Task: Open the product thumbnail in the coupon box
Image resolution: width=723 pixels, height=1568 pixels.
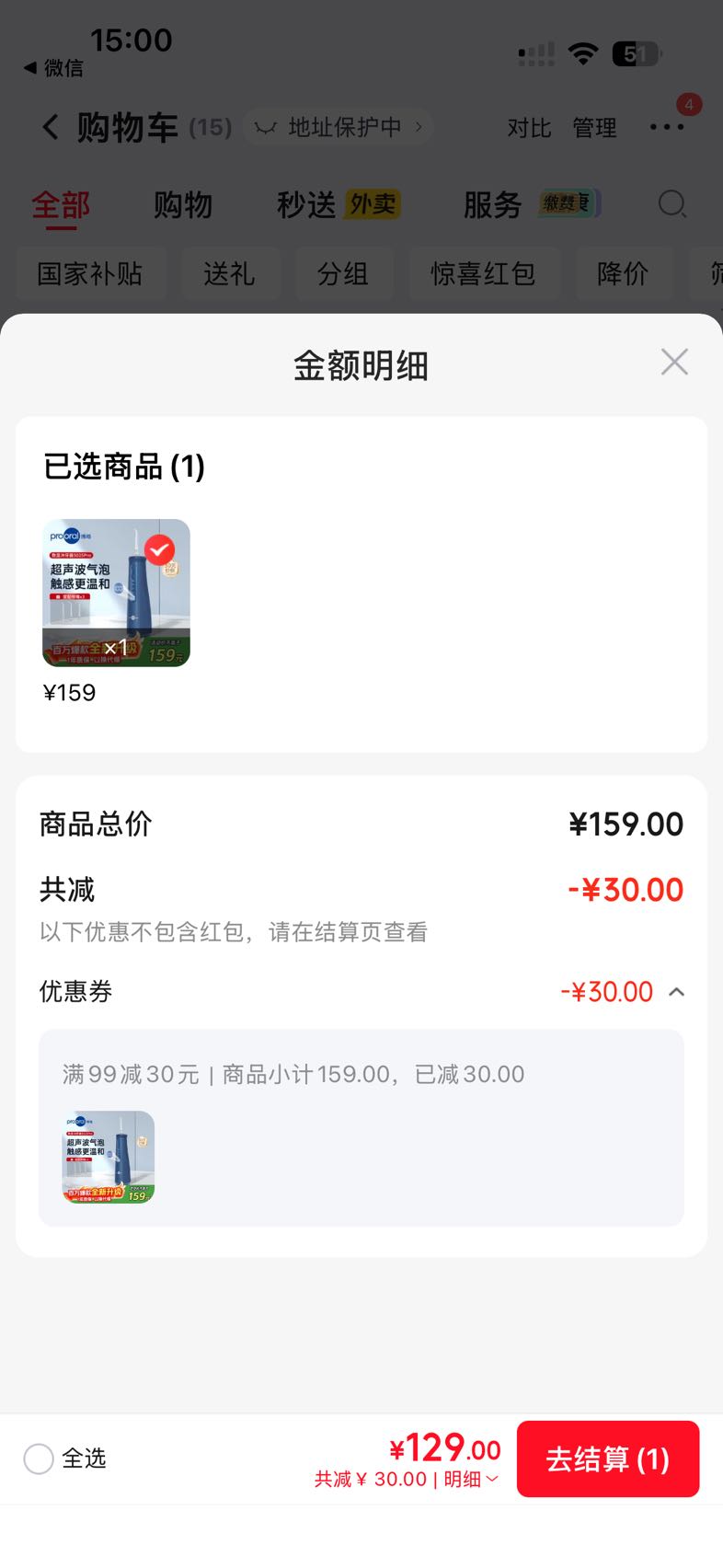Action: click(x=109, y=1158)
